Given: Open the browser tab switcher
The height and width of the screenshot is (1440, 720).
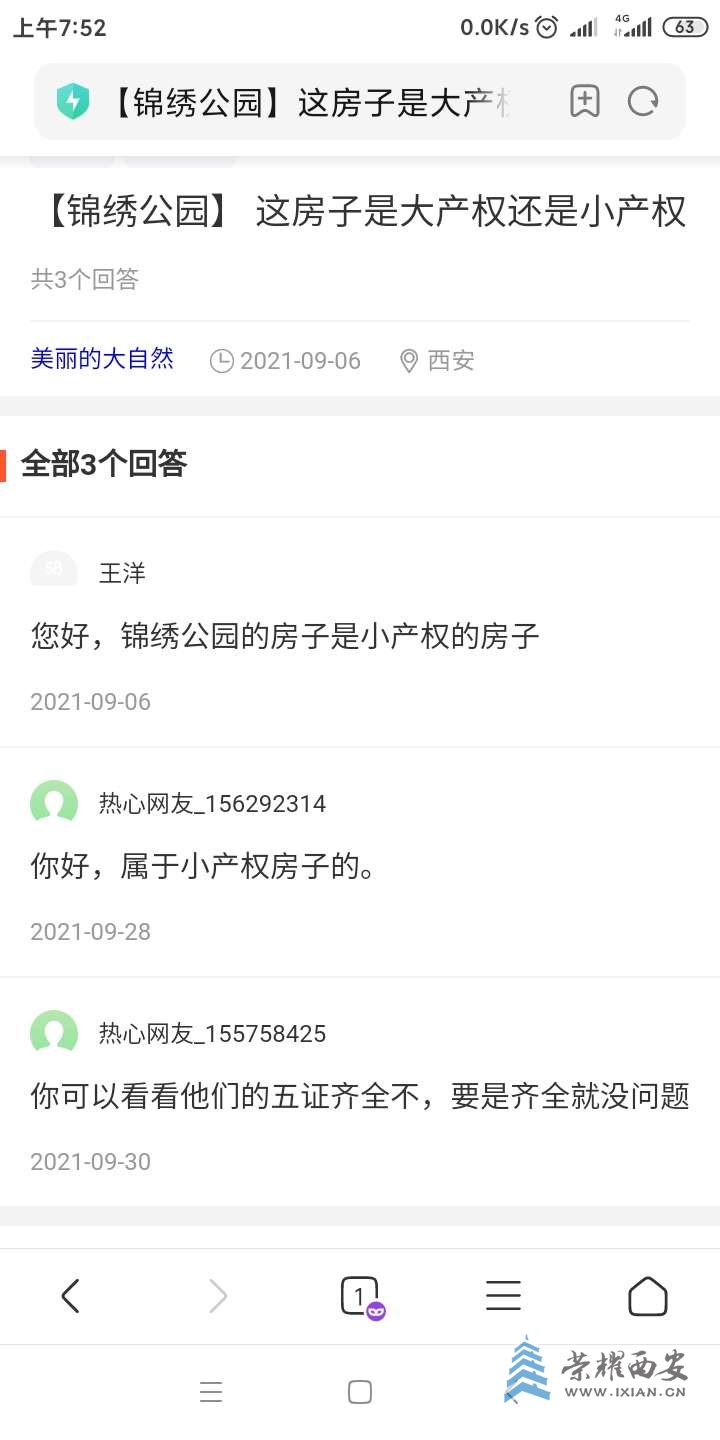Looking at the screenshot, I should (359, 1296).
